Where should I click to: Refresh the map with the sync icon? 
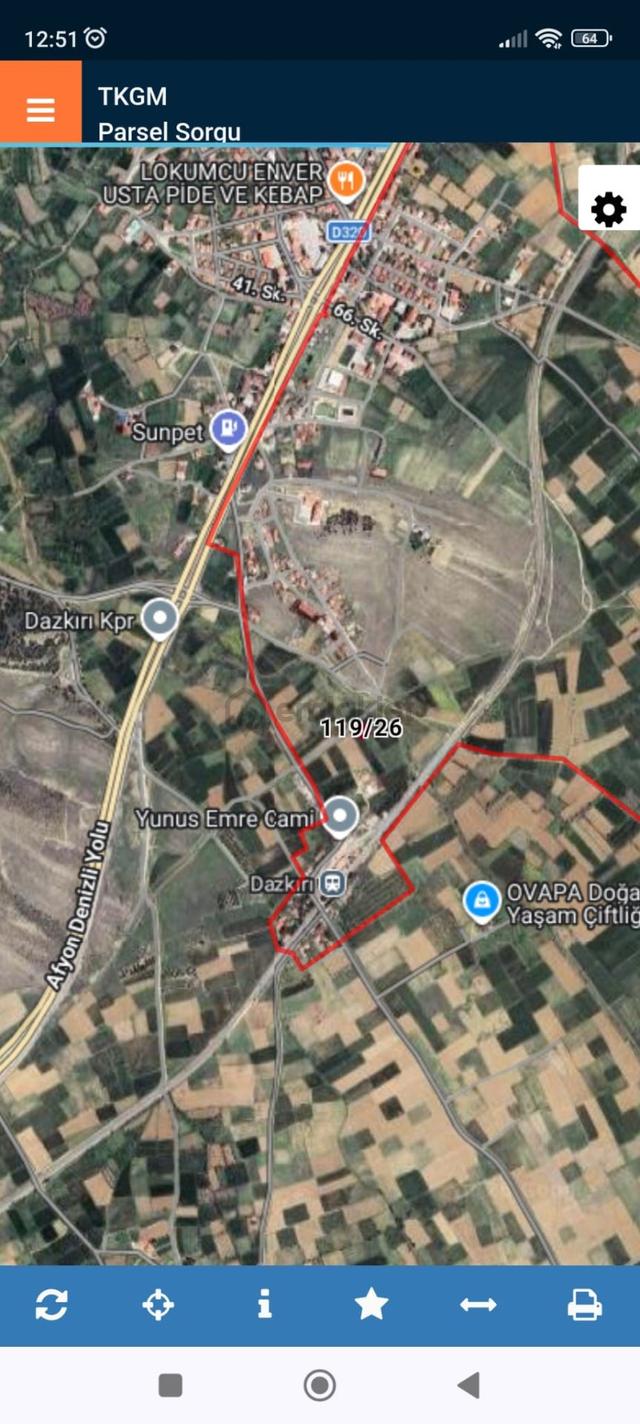[52, 1305]
